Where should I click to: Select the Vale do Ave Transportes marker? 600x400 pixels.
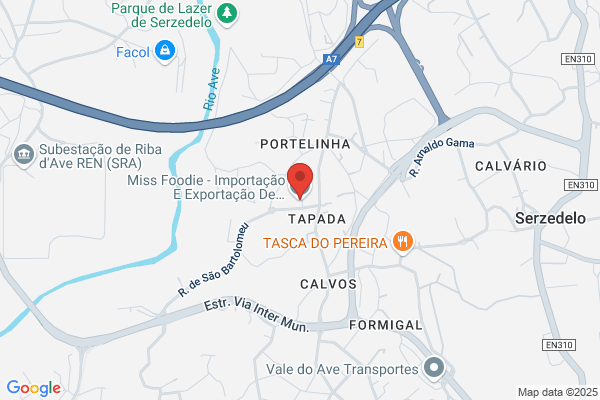[x=434, y=368]
